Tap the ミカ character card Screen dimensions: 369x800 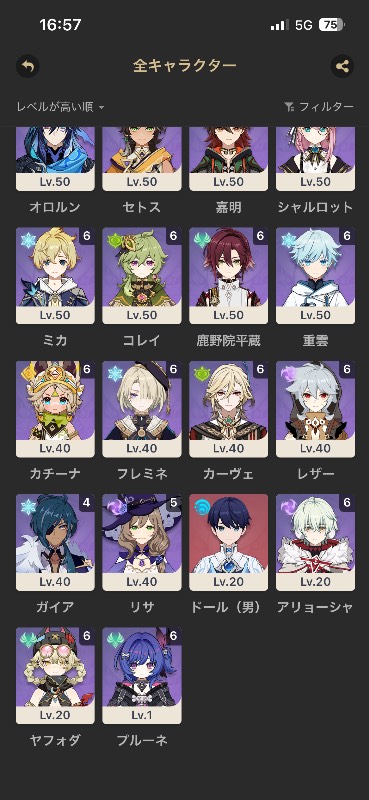[x=55, y=276]
